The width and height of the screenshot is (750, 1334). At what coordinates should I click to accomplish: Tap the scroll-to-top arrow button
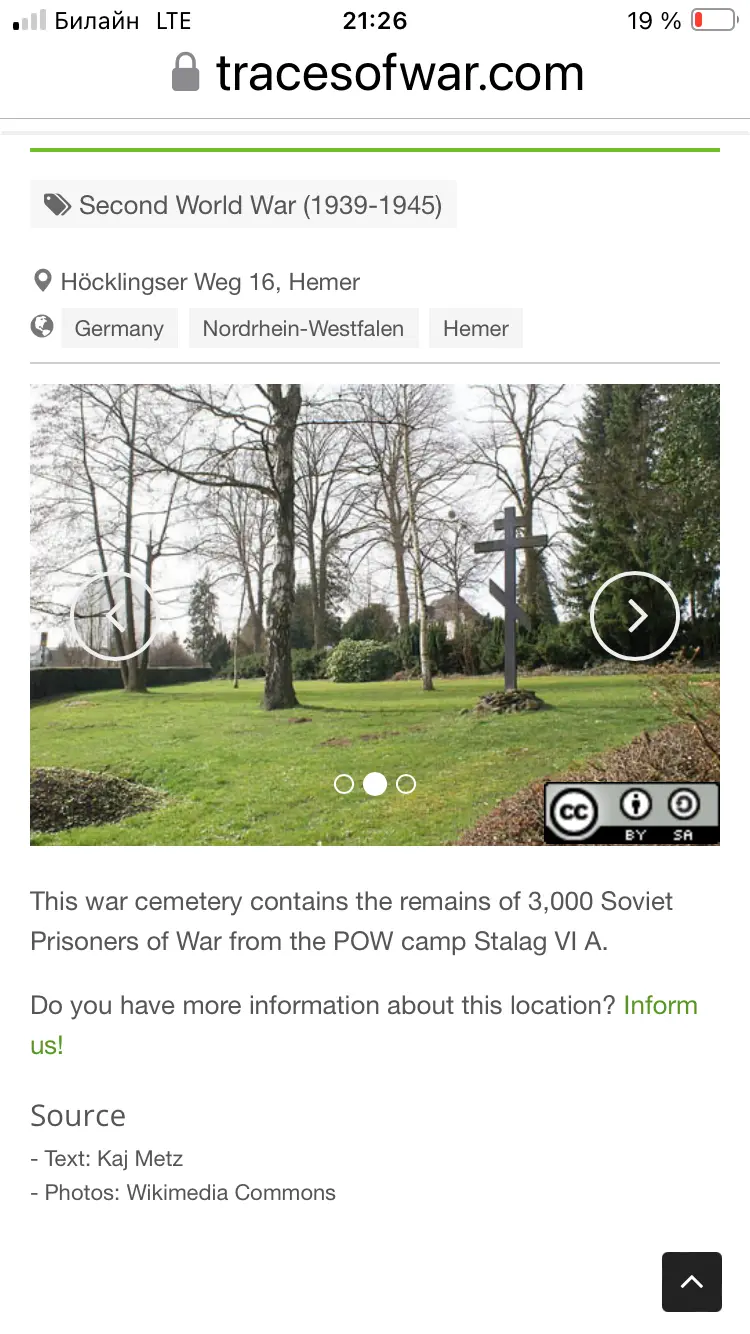coord(691,1281)
